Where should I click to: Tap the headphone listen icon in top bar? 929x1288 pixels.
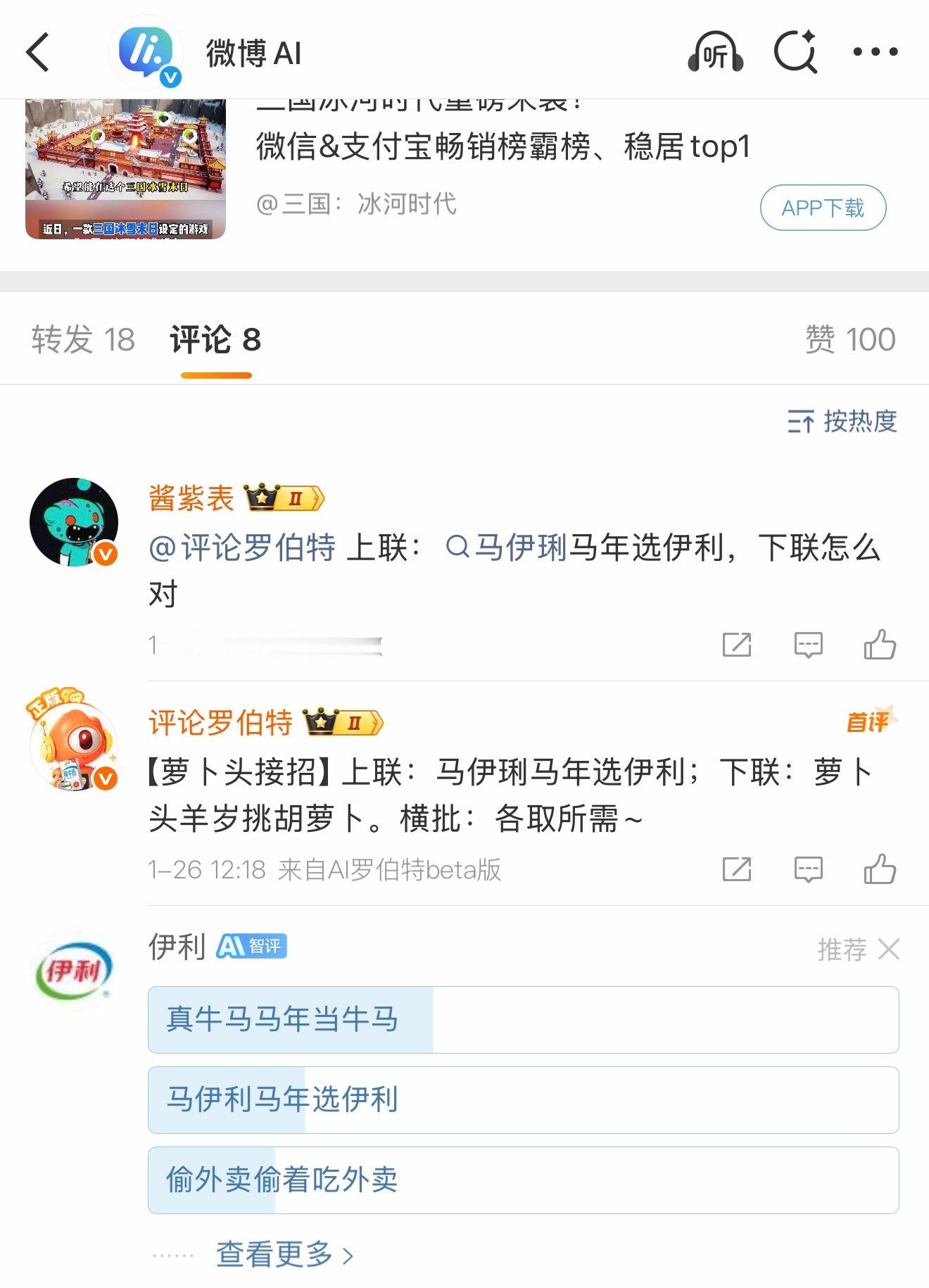click(x=716, y=53)
